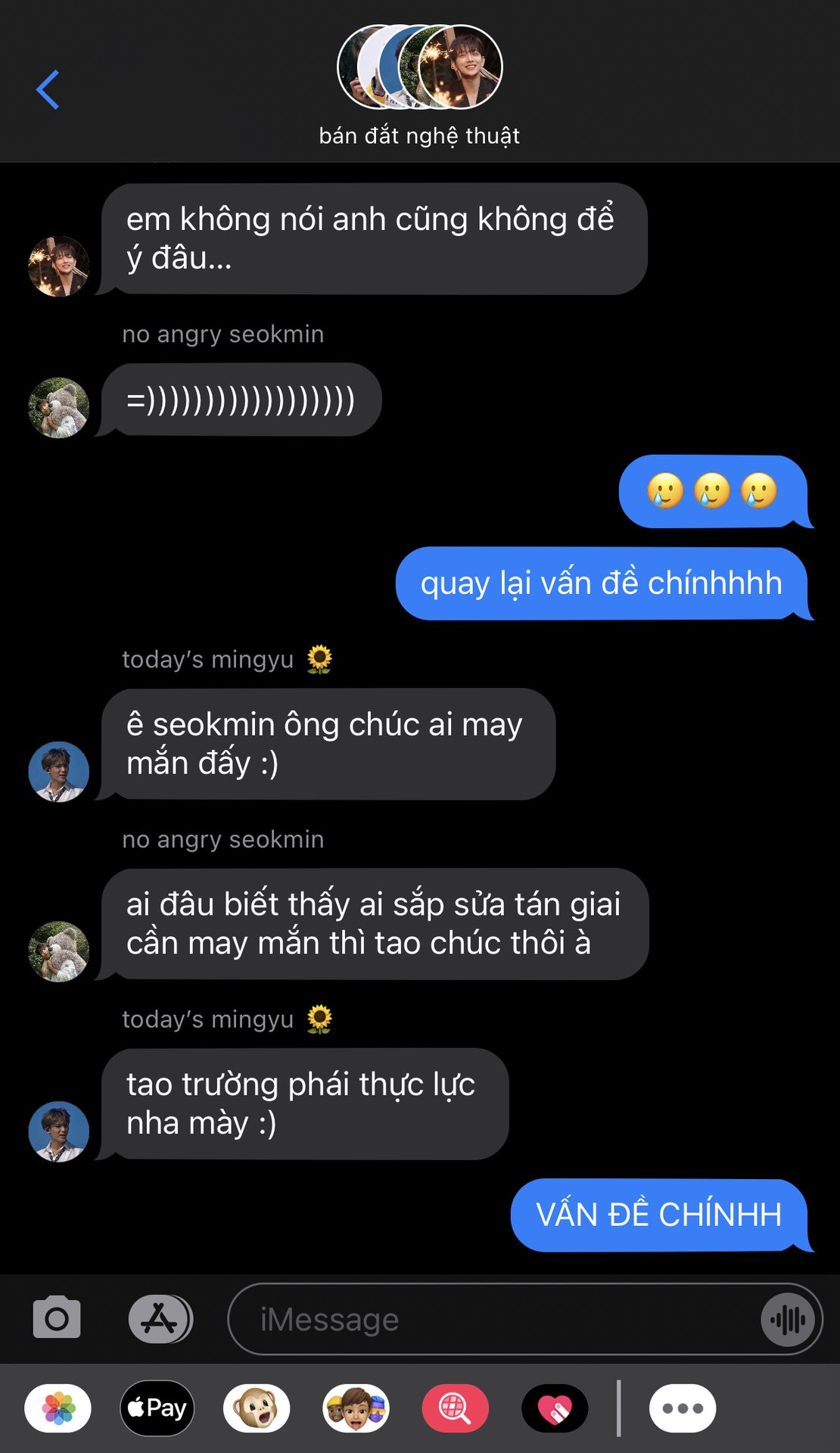840x1453 pixels.
Task: Open Digital Touch heart app
Action: 555,1408
